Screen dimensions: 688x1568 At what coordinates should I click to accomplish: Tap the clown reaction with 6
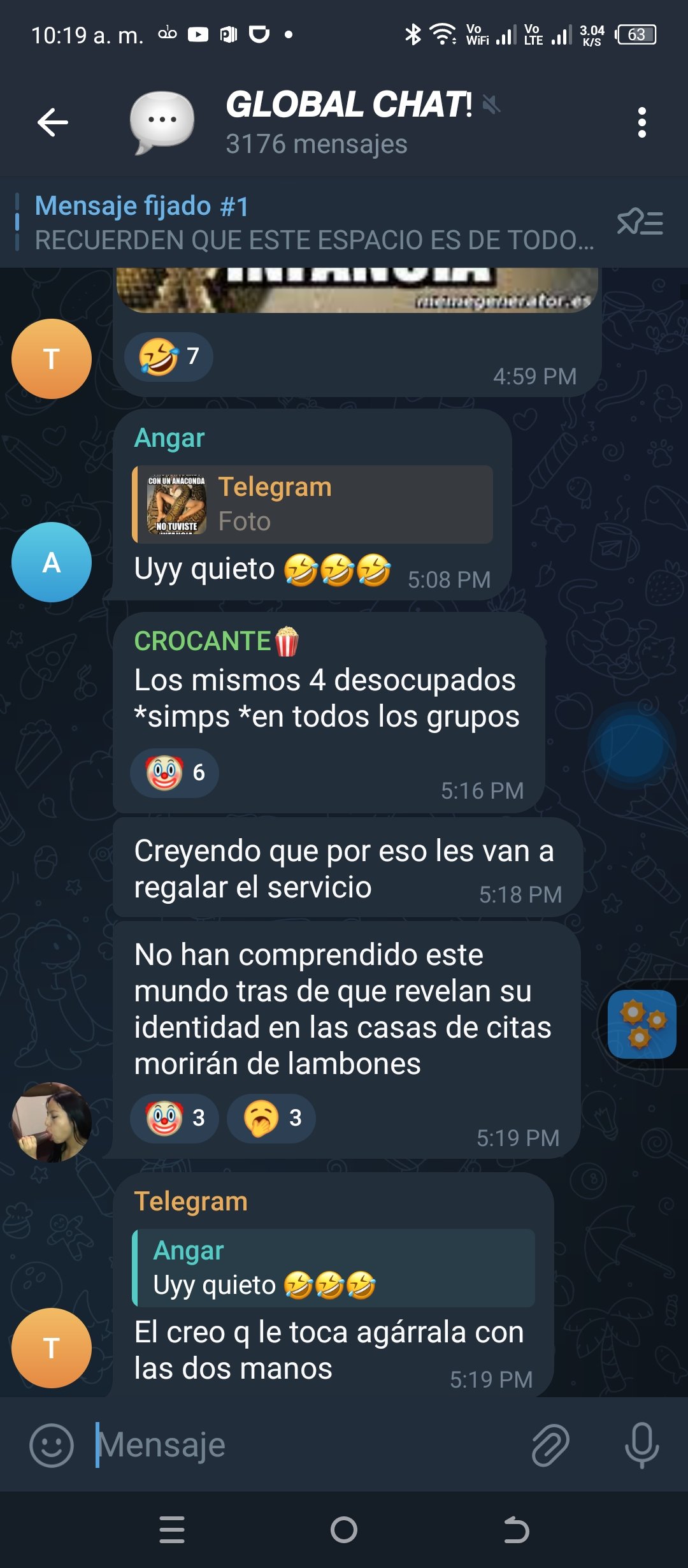tap(175, 773)
